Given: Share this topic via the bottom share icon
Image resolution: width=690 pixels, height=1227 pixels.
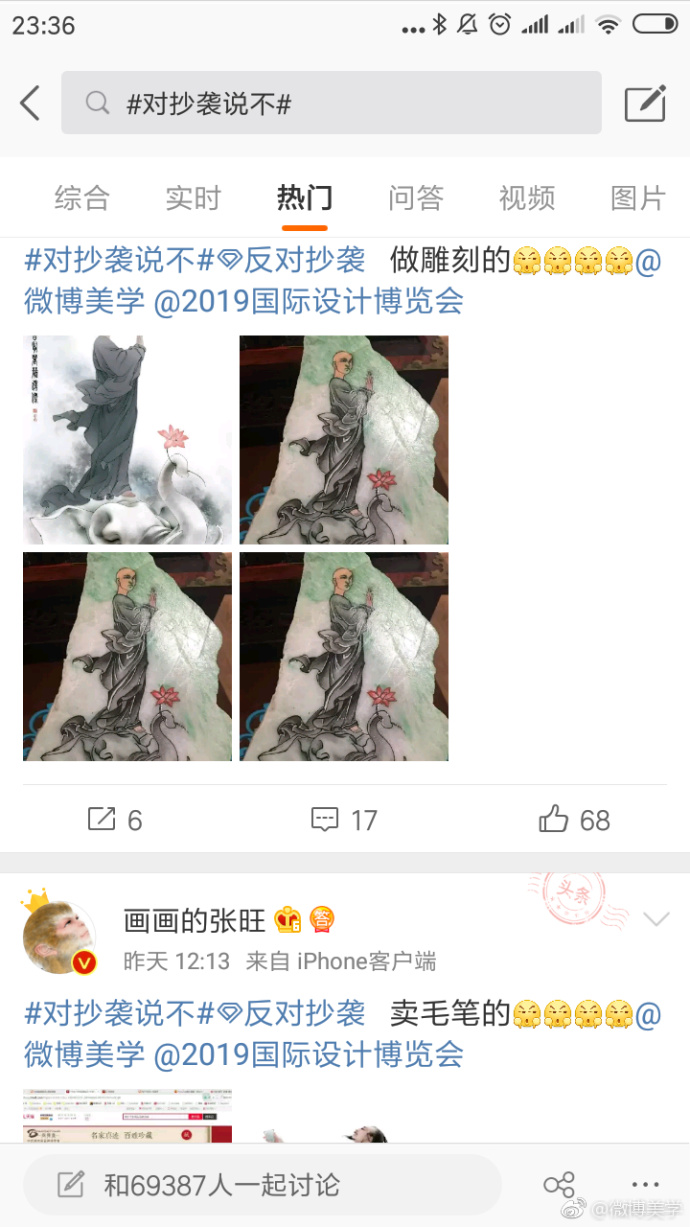Looking at the screenshot, I should 558,1186.
